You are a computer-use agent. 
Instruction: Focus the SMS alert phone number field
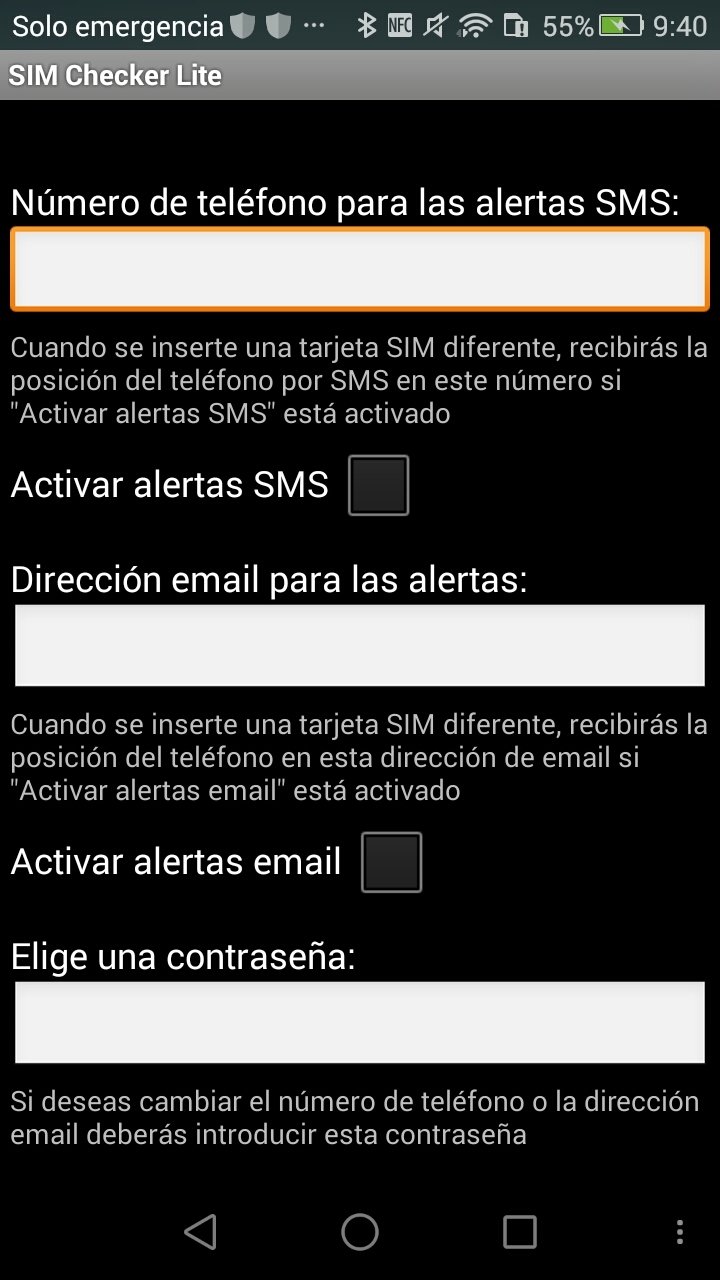pos(360,268)
